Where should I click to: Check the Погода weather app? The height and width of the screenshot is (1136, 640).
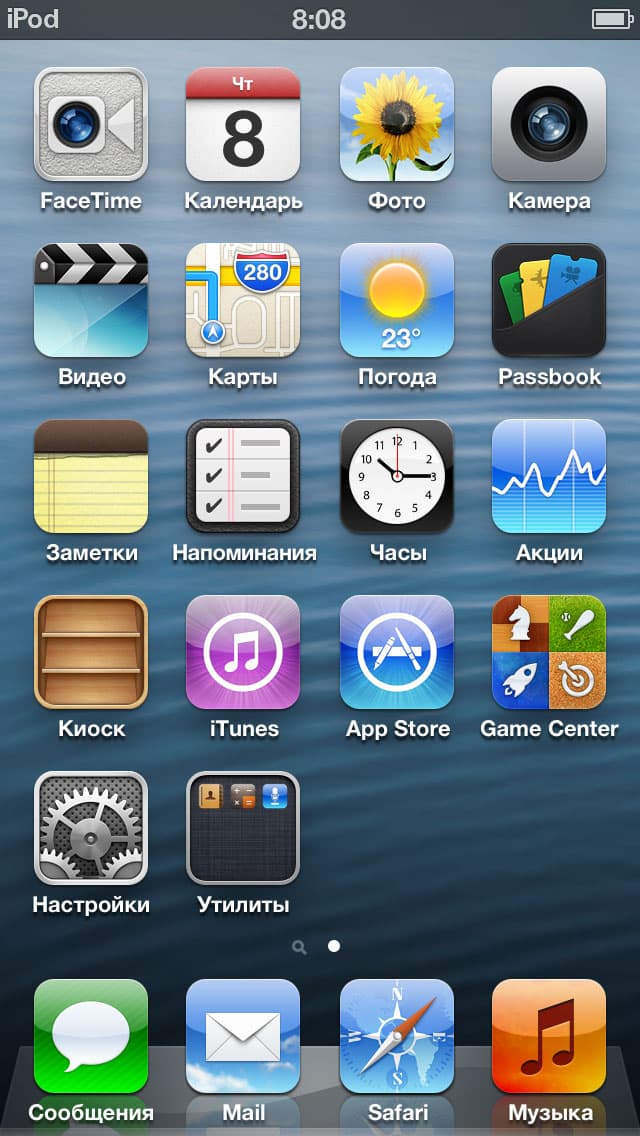pos(397,300)
